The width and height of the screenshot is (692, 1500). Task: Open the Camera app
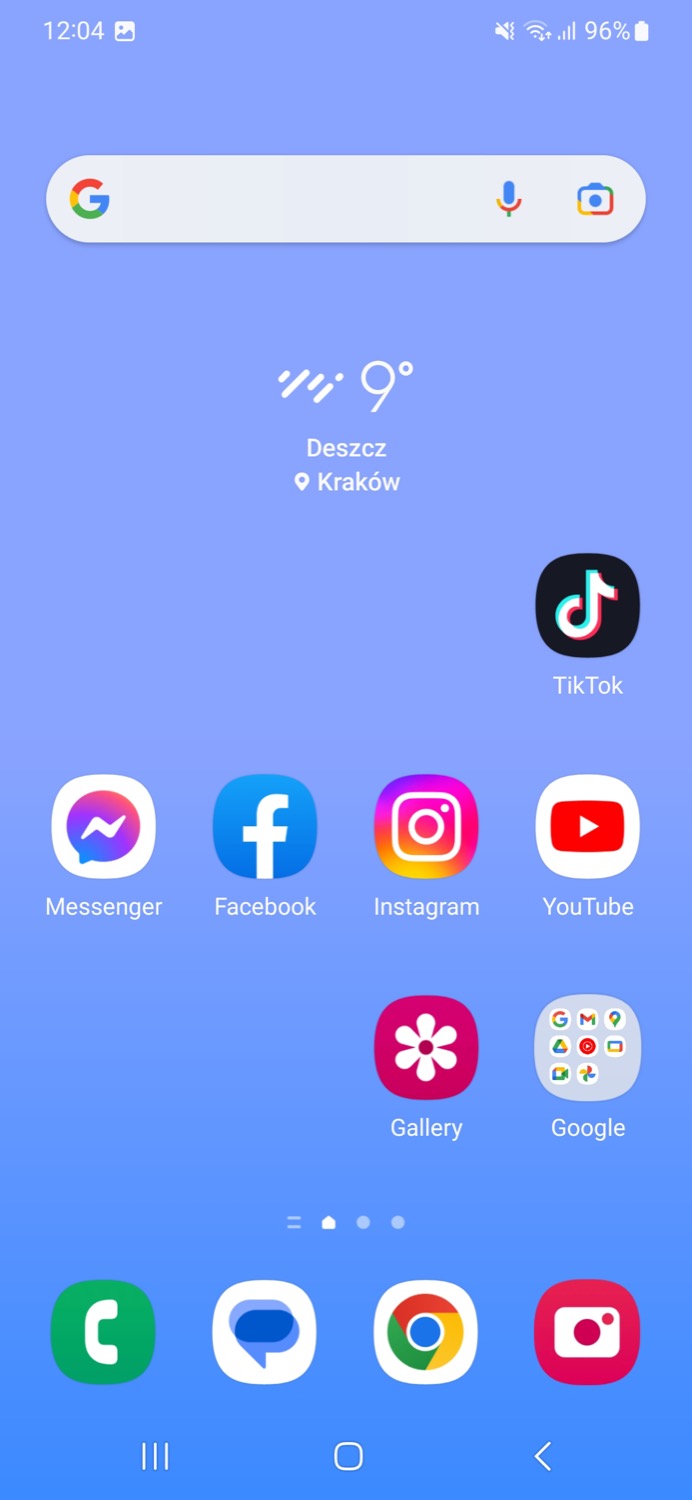588,1332
